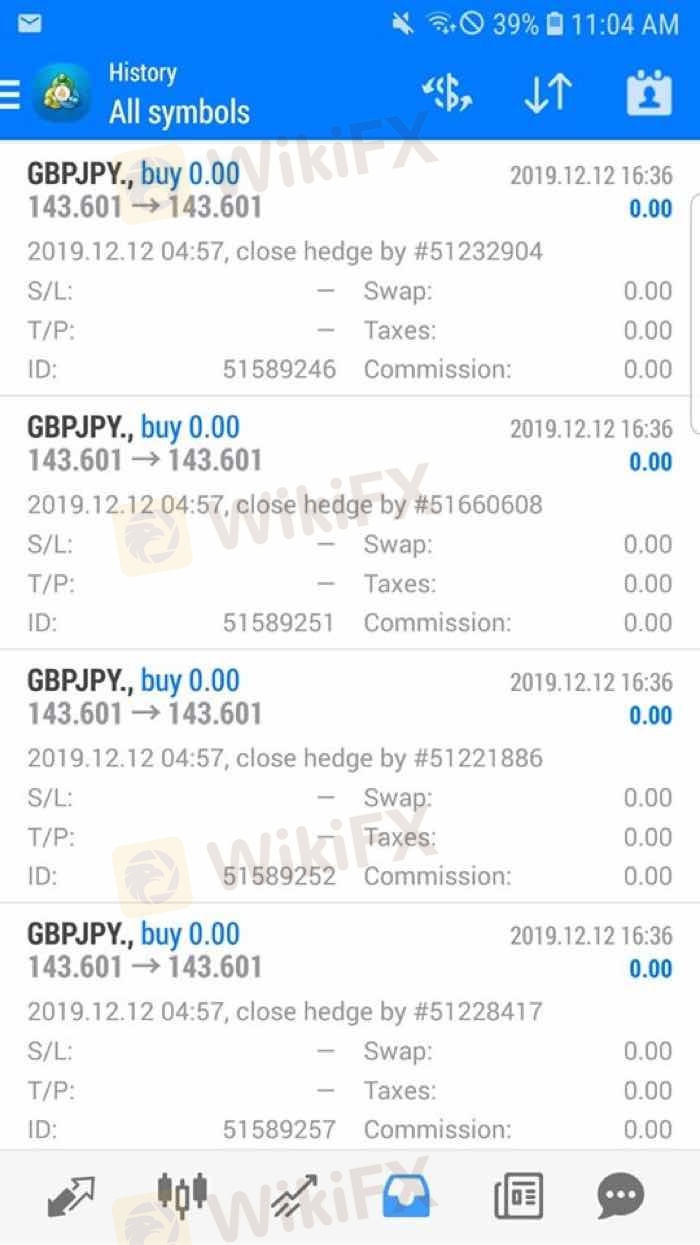The image size is (700, 1245).
Task: Select the GBPJPY deal with ID 51589252
Action: coord(349,777)
